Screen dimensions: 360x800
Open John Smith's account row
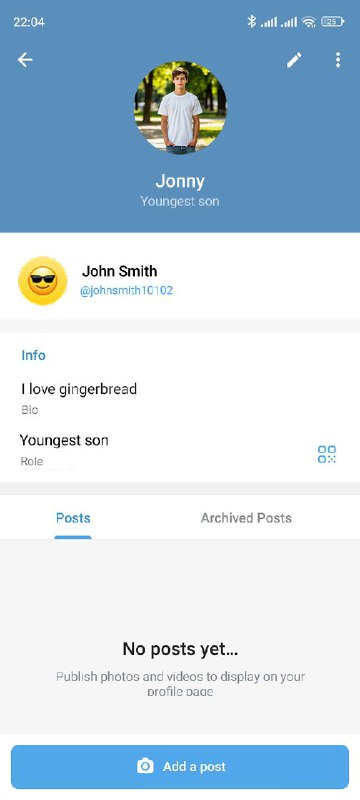[180, 281]
